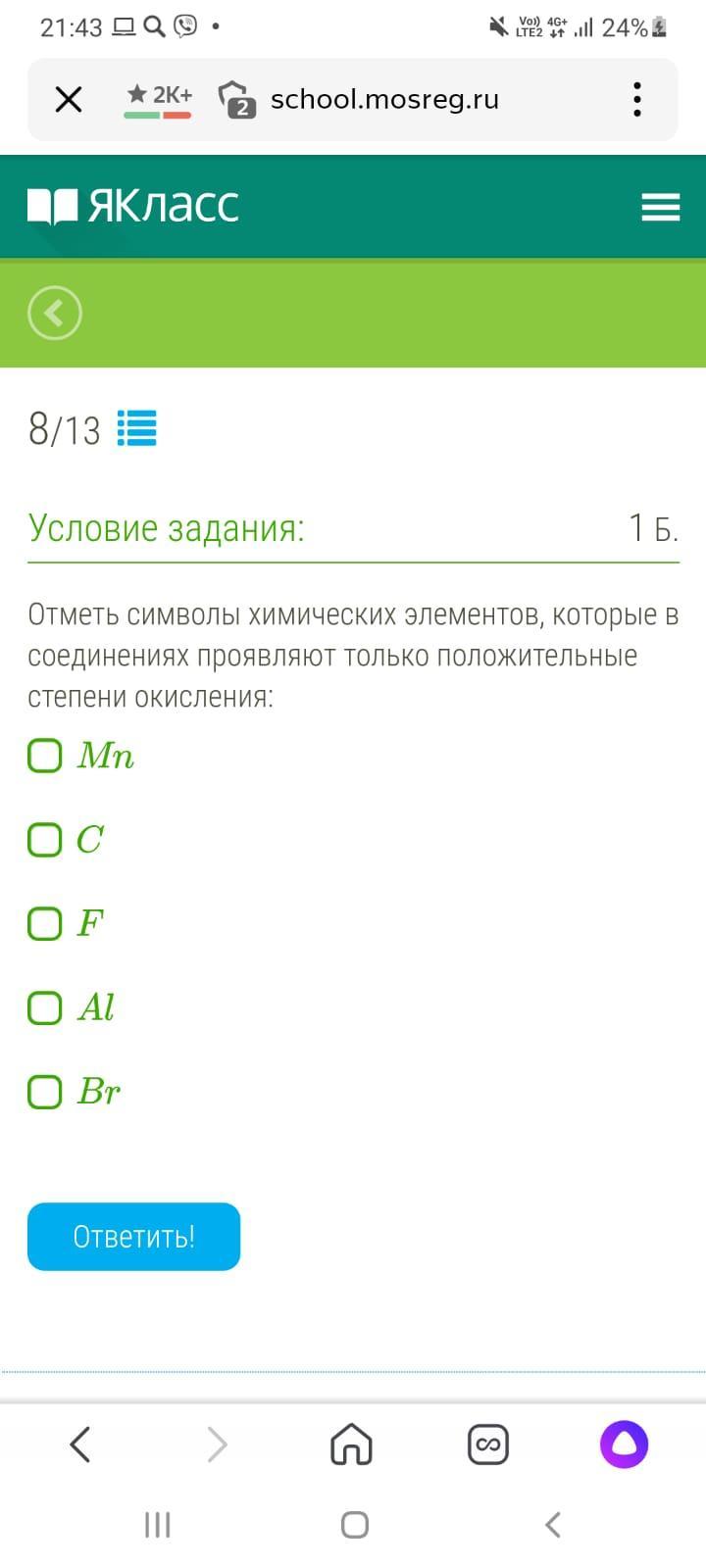
Task: Check the Mn checkbox
Action: click(x=45, y=756)
